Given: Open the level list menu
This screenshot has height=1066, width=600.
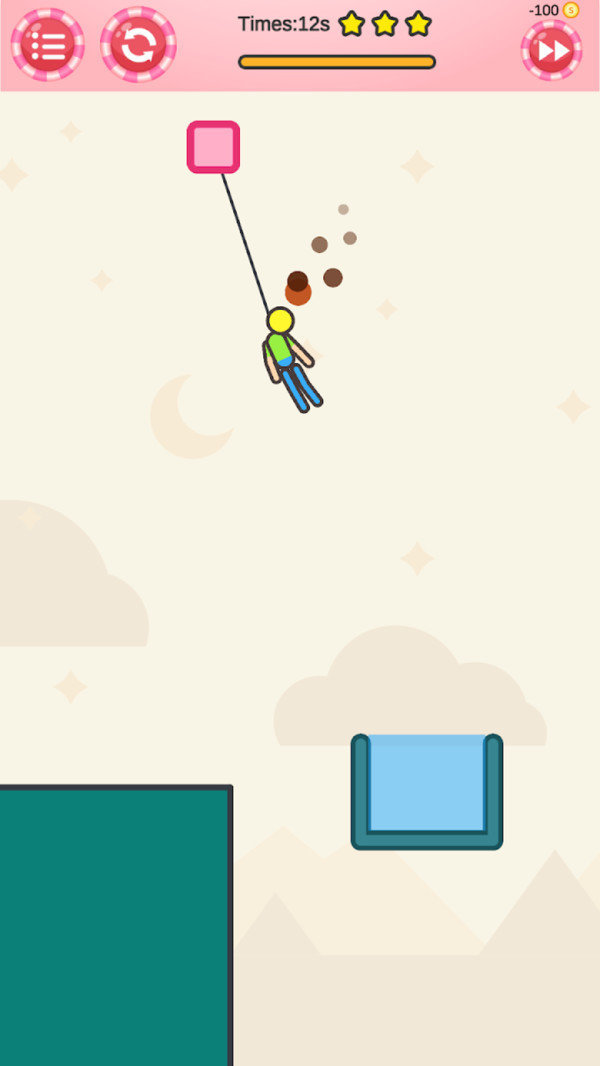Looking at the screenshot, I should (x=47, y=45).
